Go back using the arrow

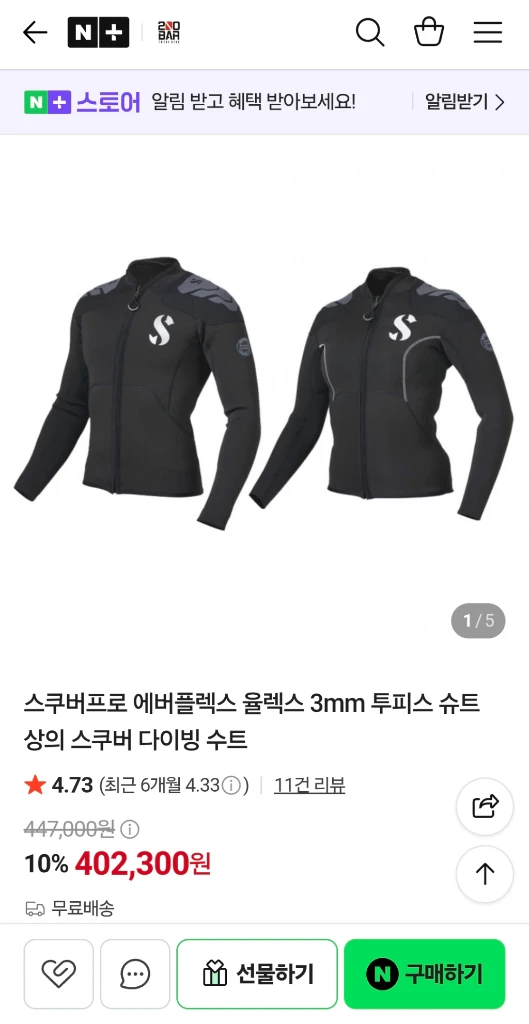pyautogui.click(x=35, y=33)
